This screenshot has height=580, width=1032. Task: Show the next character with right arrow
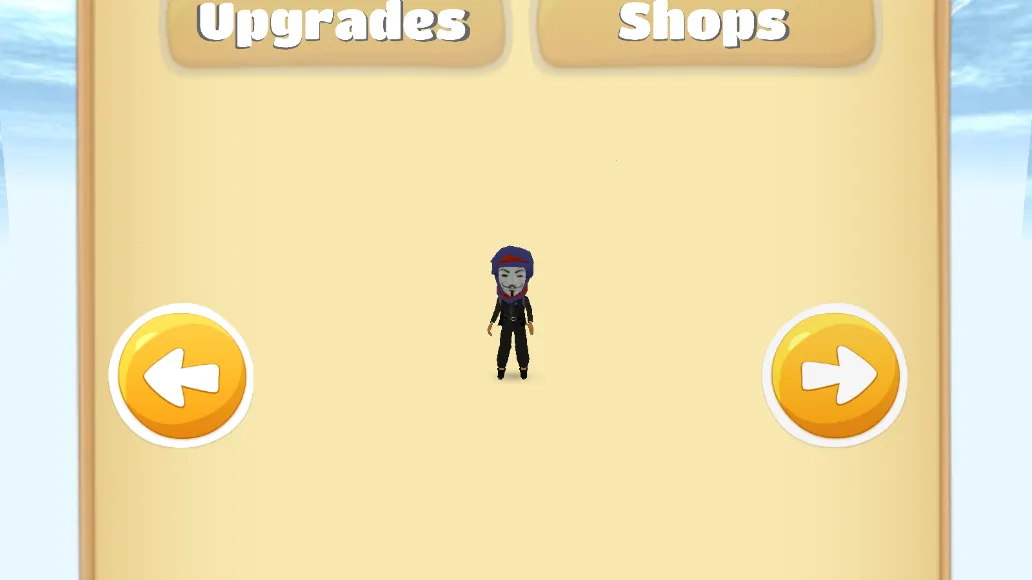point(835,376)
